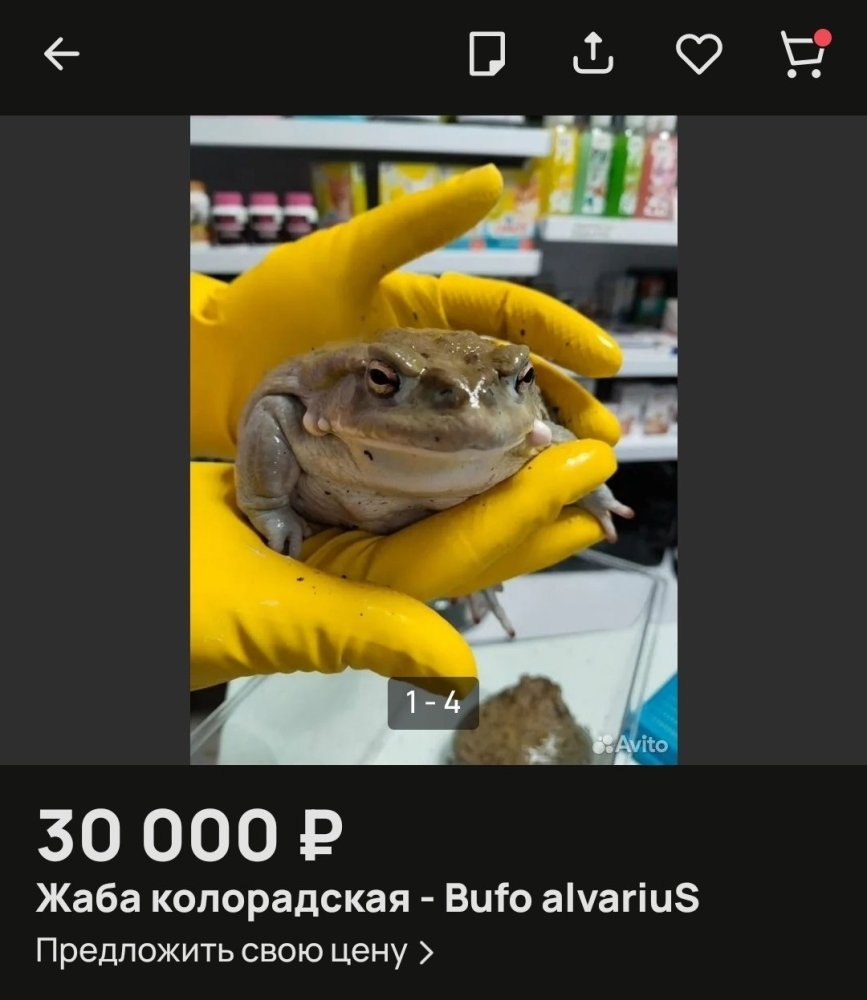Open the shopping cart
This screenshot has height=1000, width=867.
point(804,54)
